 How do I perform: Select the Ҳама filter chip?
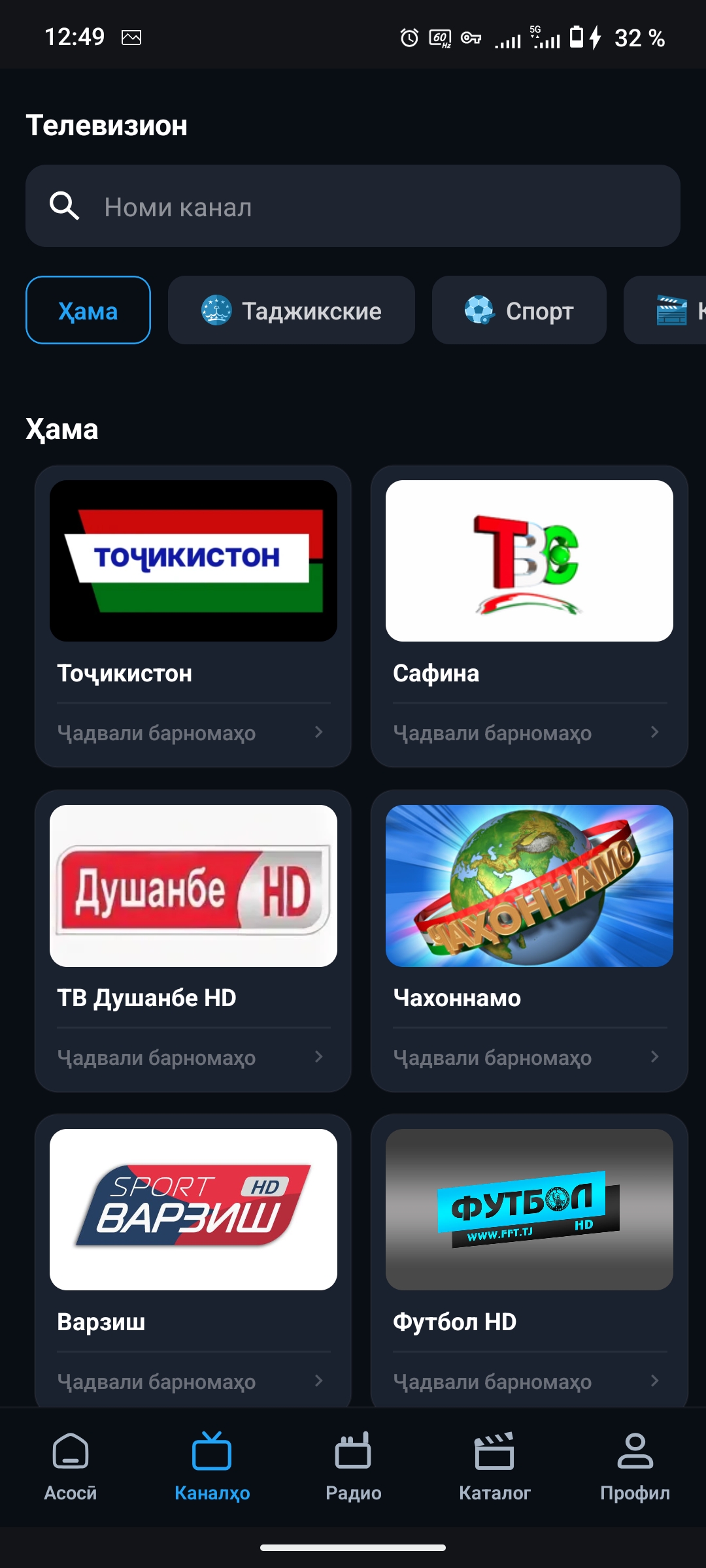click(x=88, y=310)
